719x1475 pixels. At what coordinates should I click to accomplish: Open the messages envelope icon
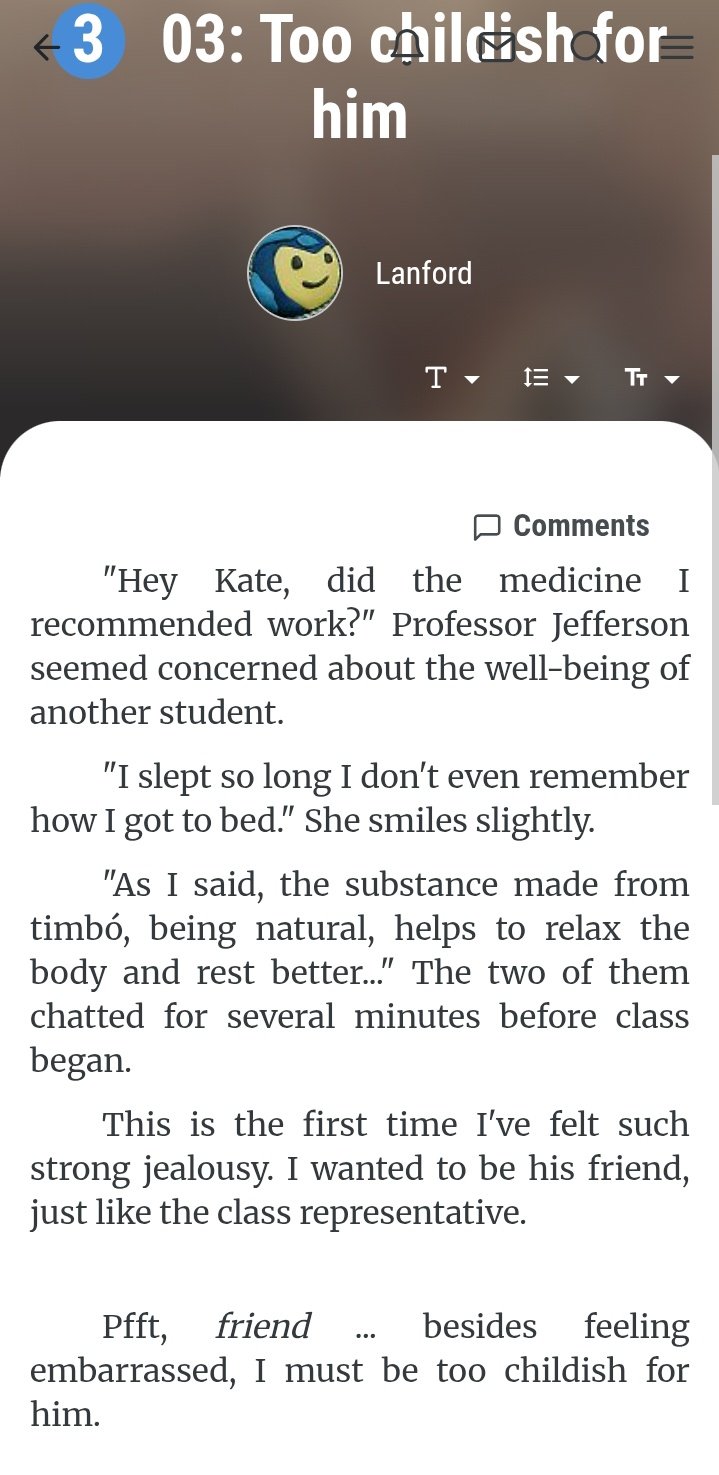(x=497, y=46)
